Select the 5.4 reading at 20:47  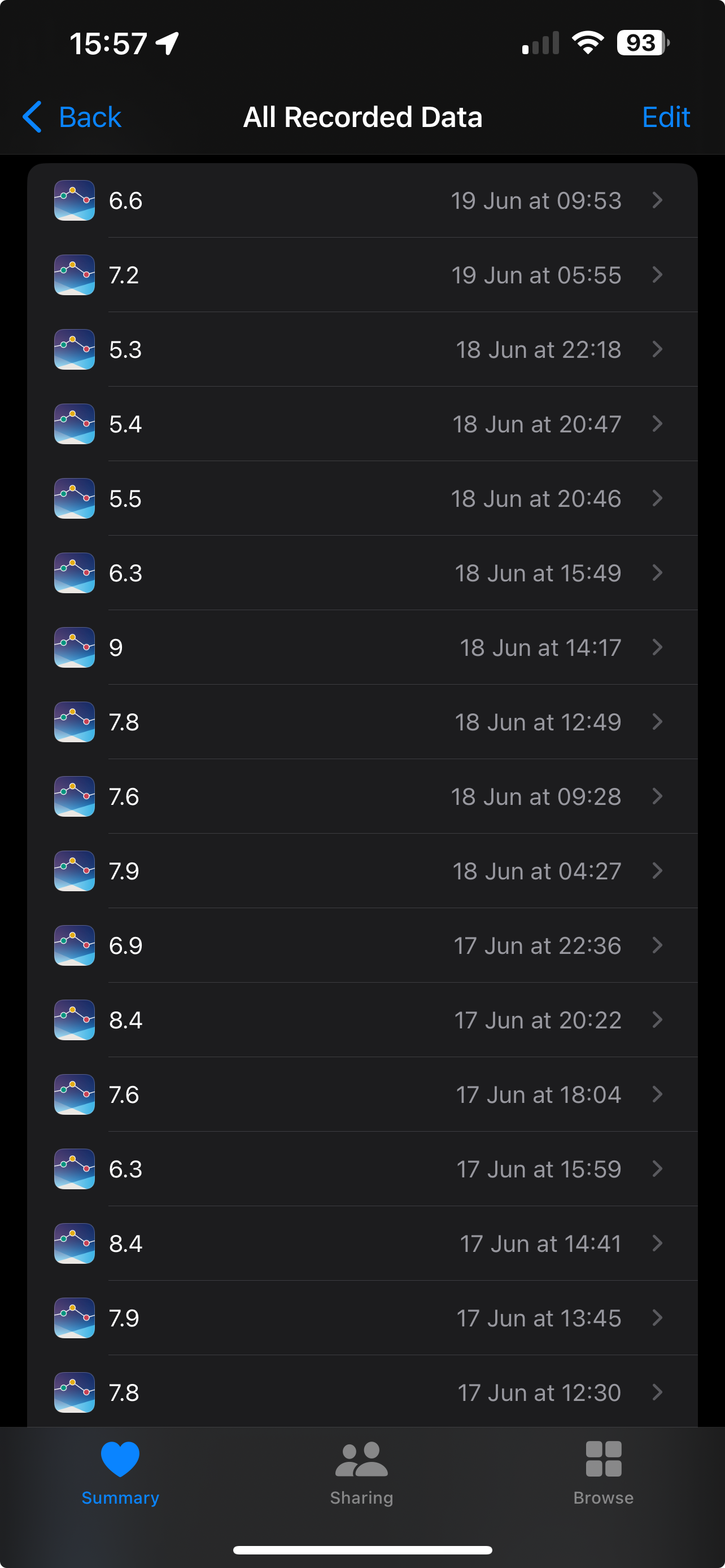362,424
